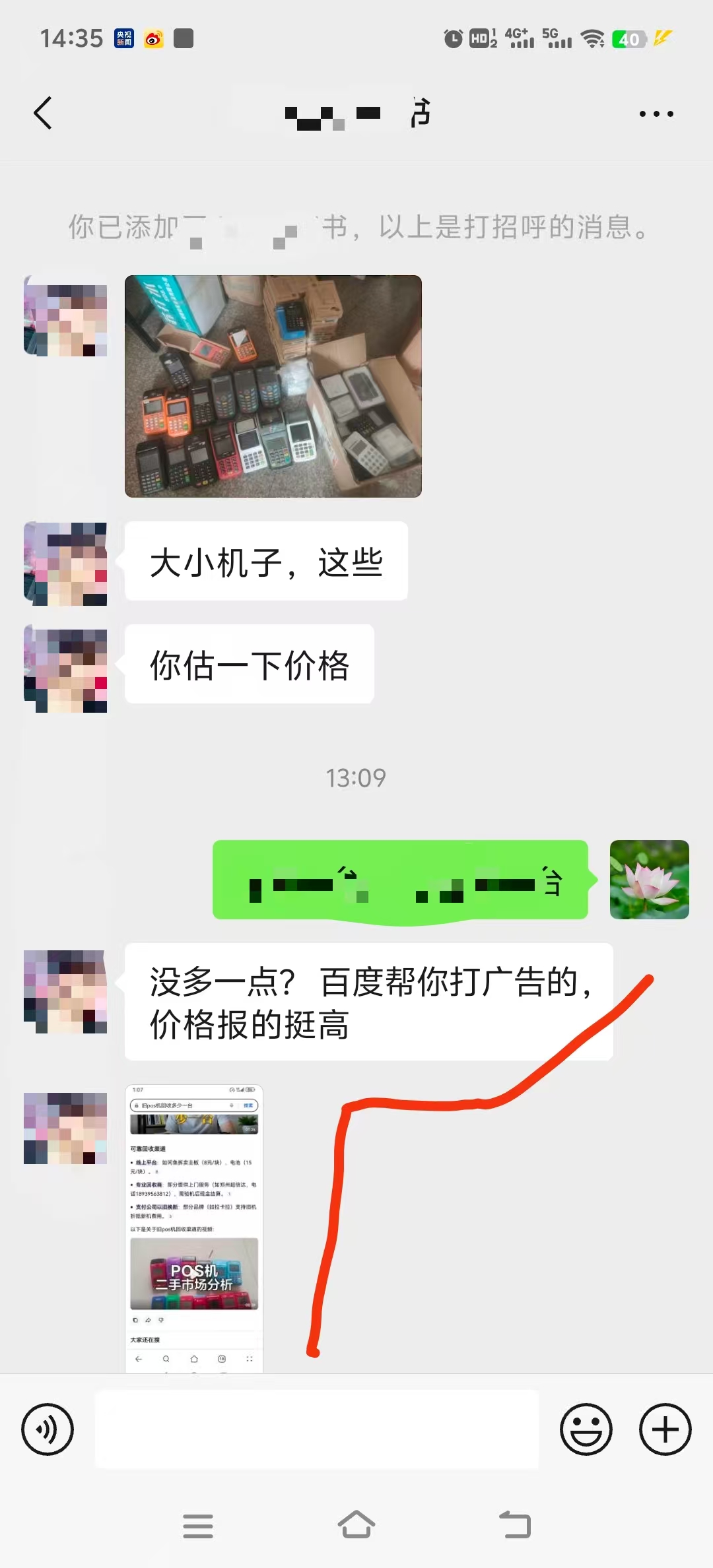The image size is (713, 1568).
Task: Open the system recent apps menu
Action: click(197, 1526)
